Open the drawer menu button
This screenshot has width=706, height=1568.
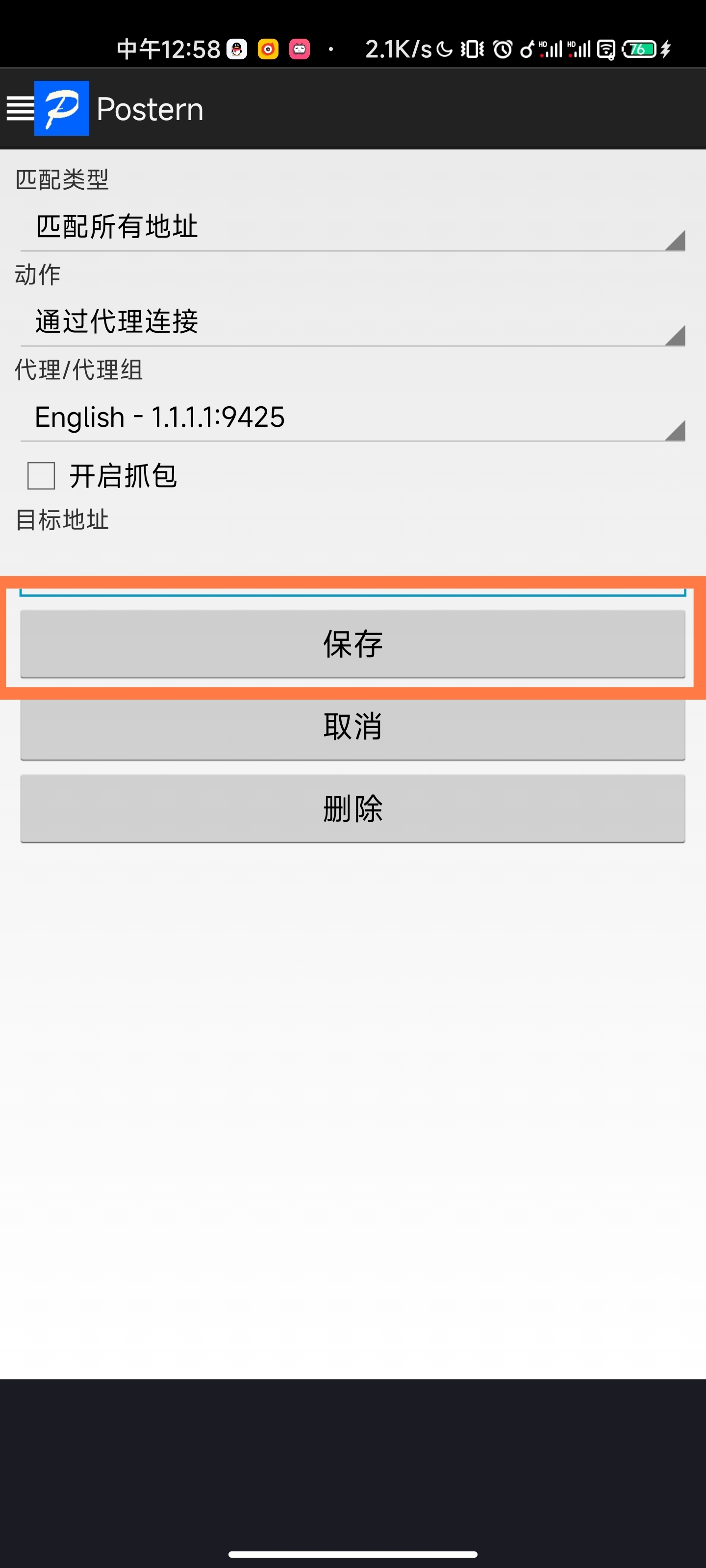click(x=20, y=108)
